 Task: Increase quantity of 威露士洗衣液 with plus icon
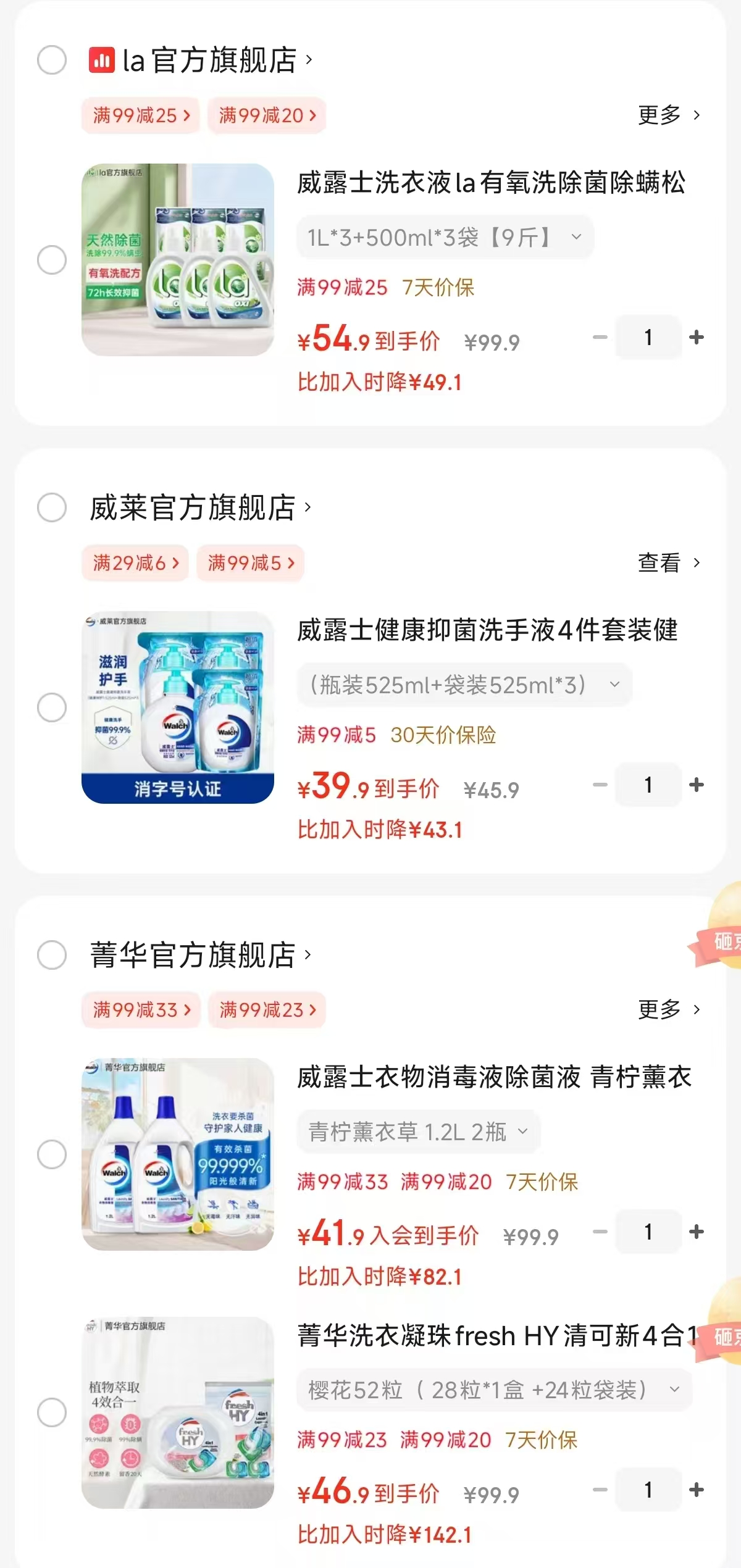click(697, 337)
